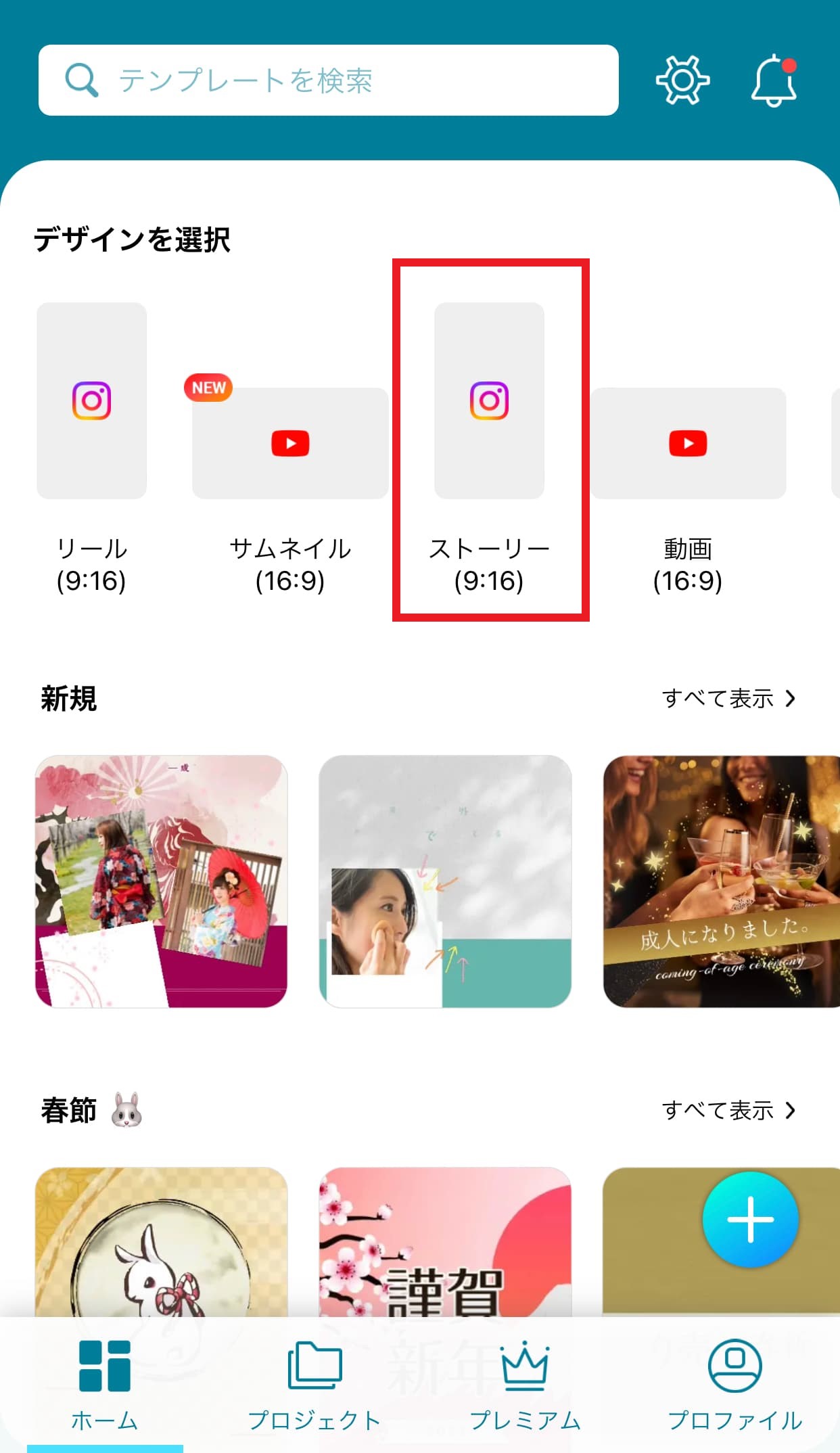Create a new project with plus button

[x=750, y=1220]
